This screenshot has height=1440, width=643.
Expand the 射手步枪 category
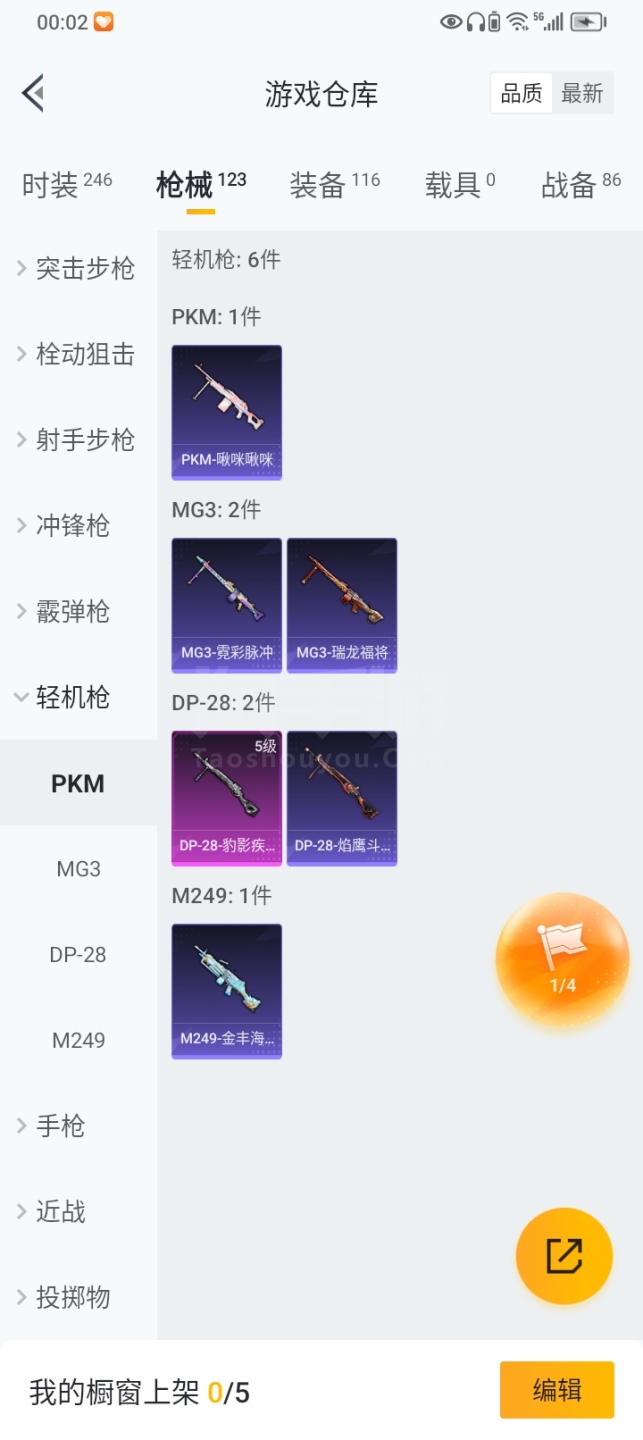tap(78, 441)
